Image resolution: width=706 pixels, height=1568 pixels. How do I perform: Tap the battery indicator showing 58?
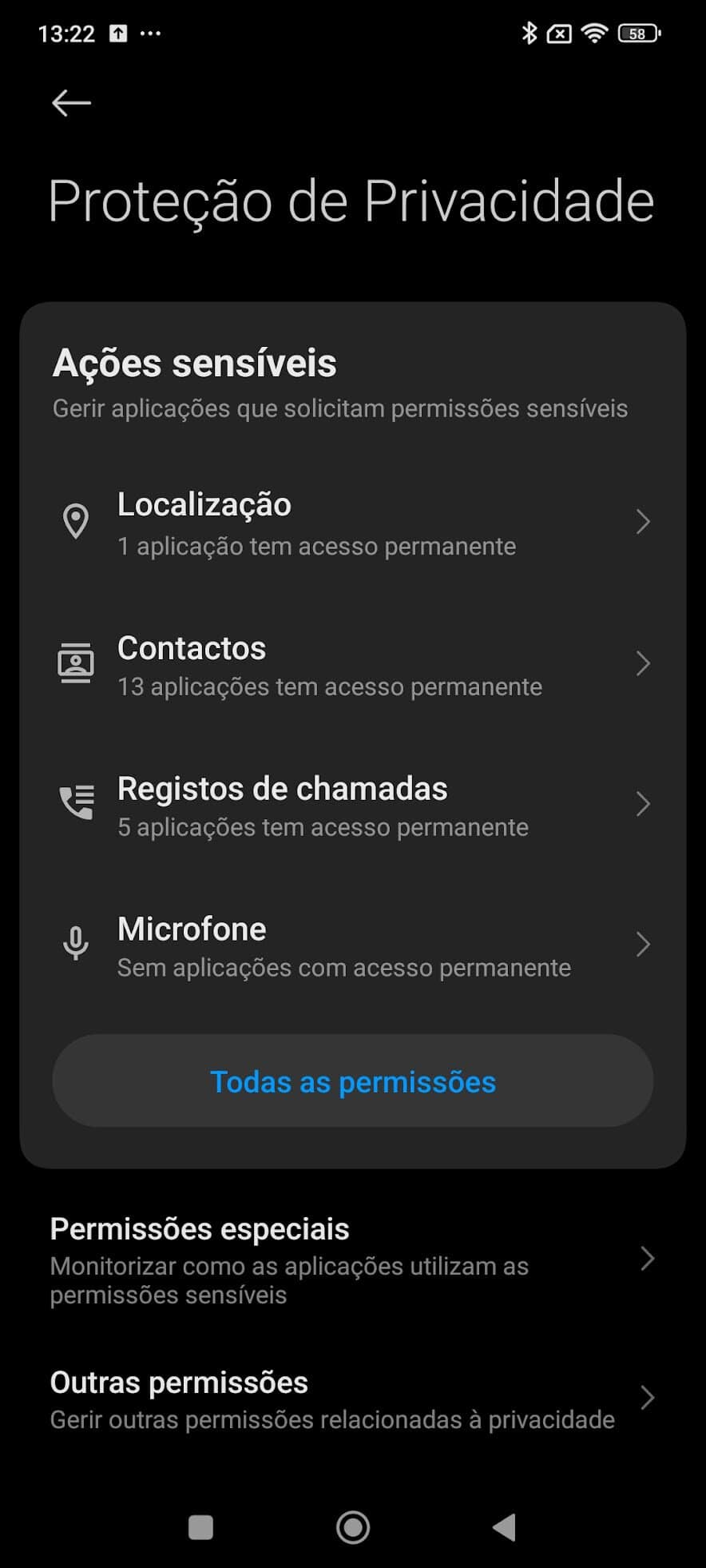pos(638,33)
